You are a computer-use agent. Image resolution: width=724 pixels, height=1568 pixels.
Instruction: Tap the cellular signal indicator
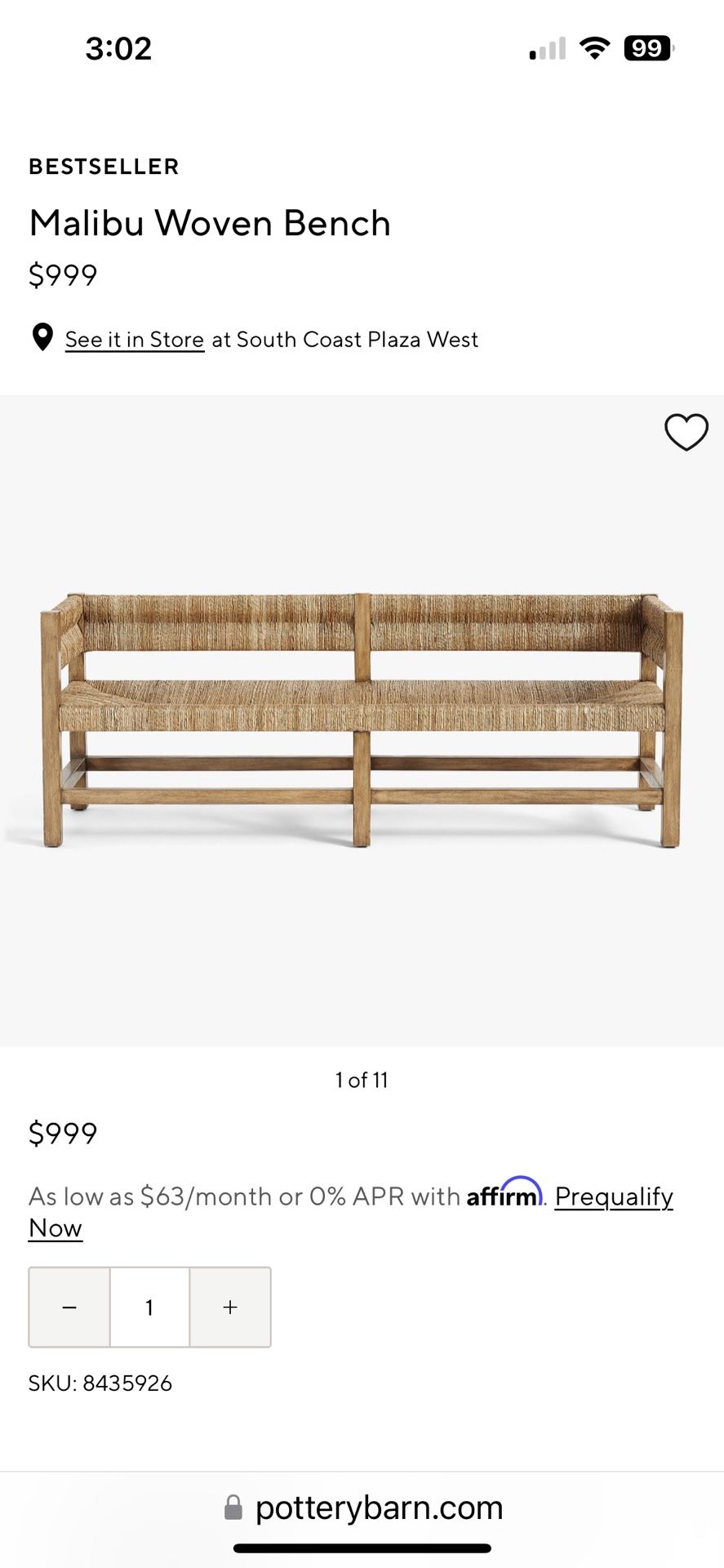pyautogui.click(x=545, y=48)
